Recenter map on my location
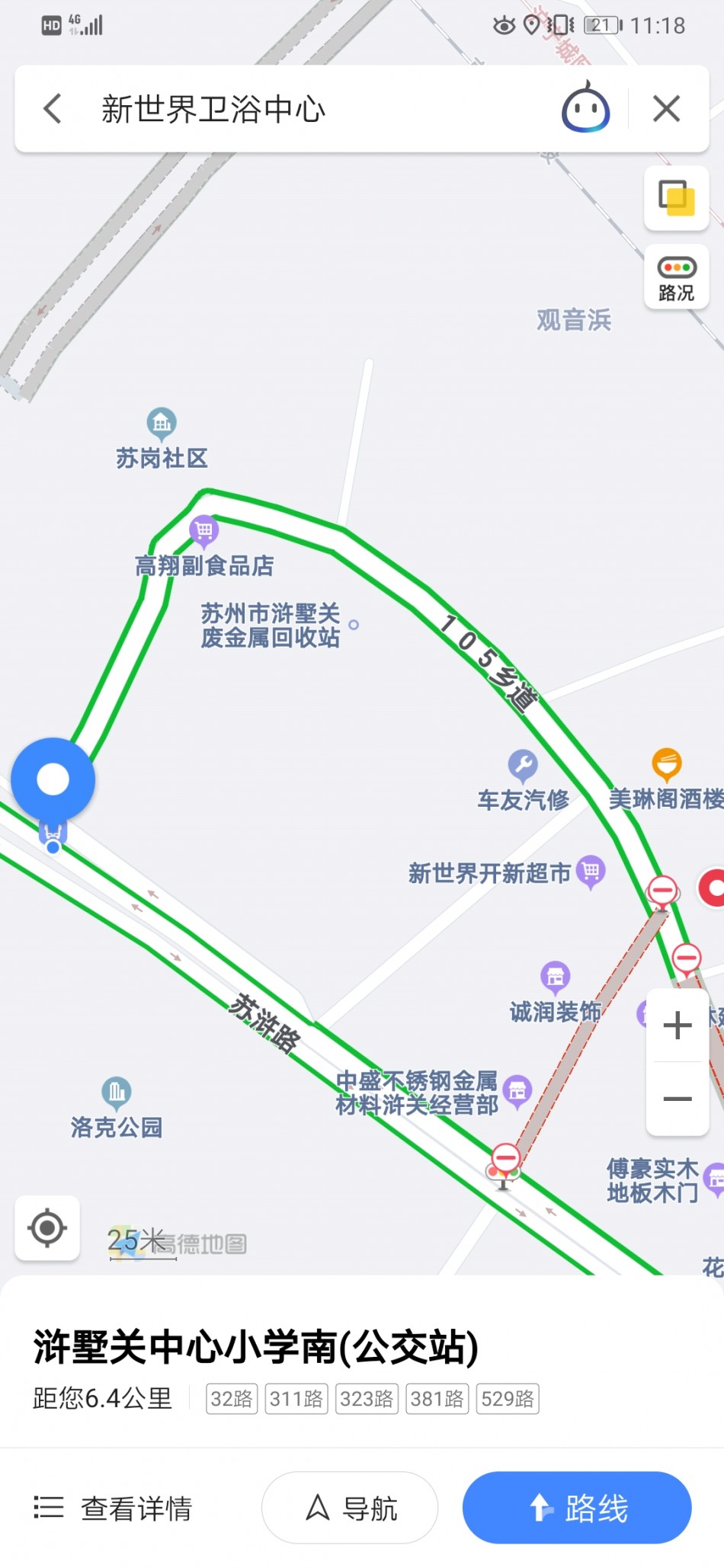The width and height of the screenshot is (724, 1568). (47, 1227)
